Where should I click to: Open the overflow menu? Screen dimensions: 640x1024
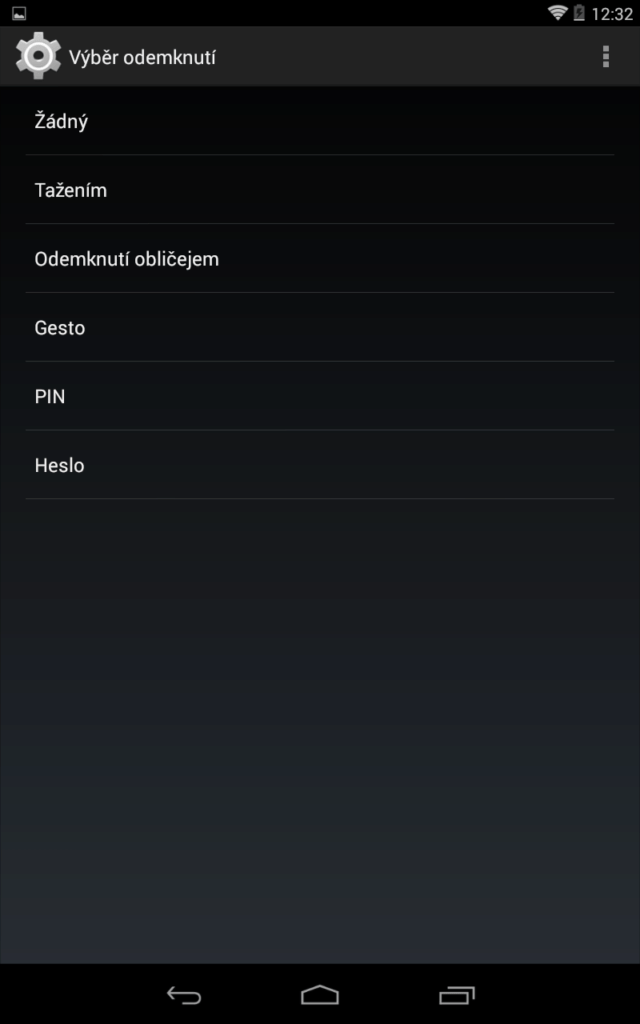[x=605, y=57]
